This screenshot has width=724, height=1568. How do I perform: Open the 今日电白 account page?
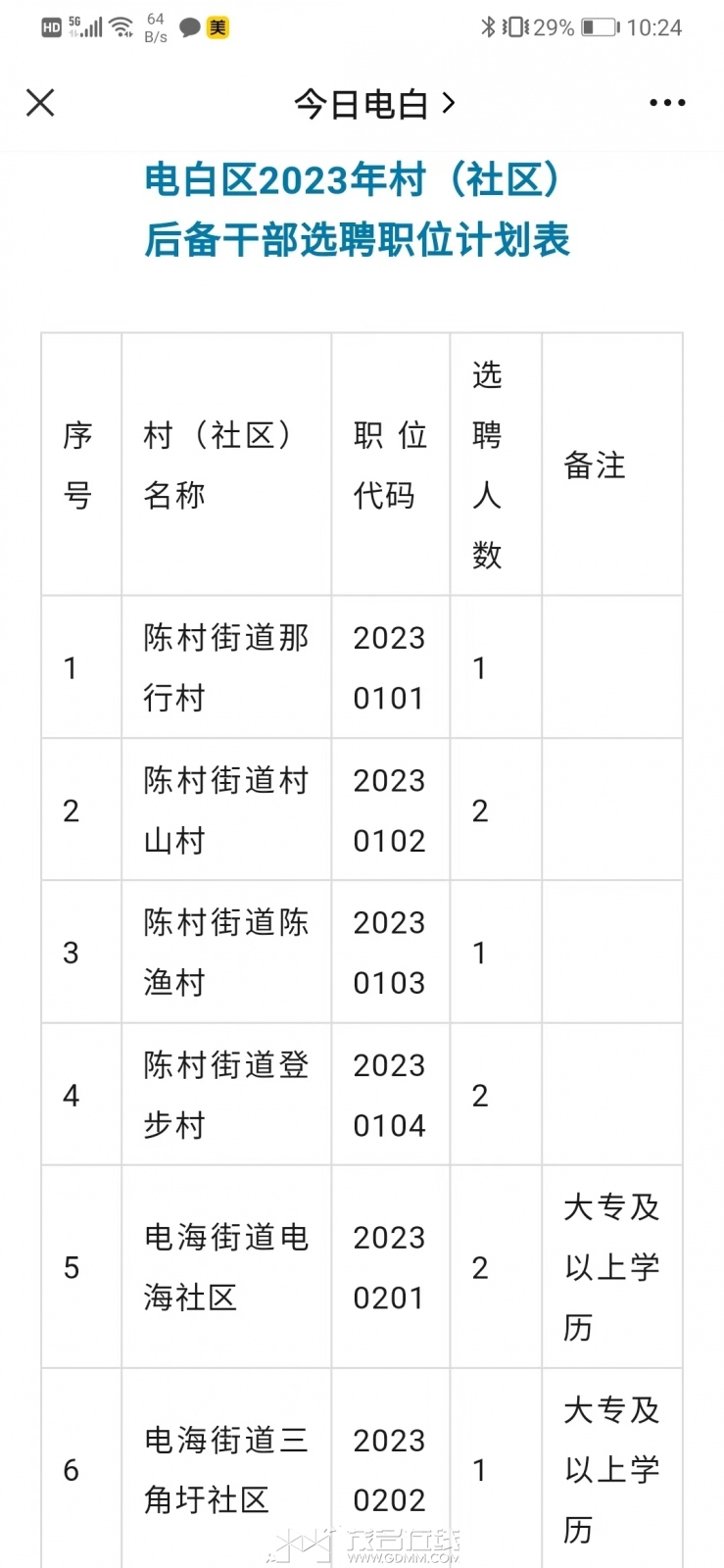click(375, 103)
